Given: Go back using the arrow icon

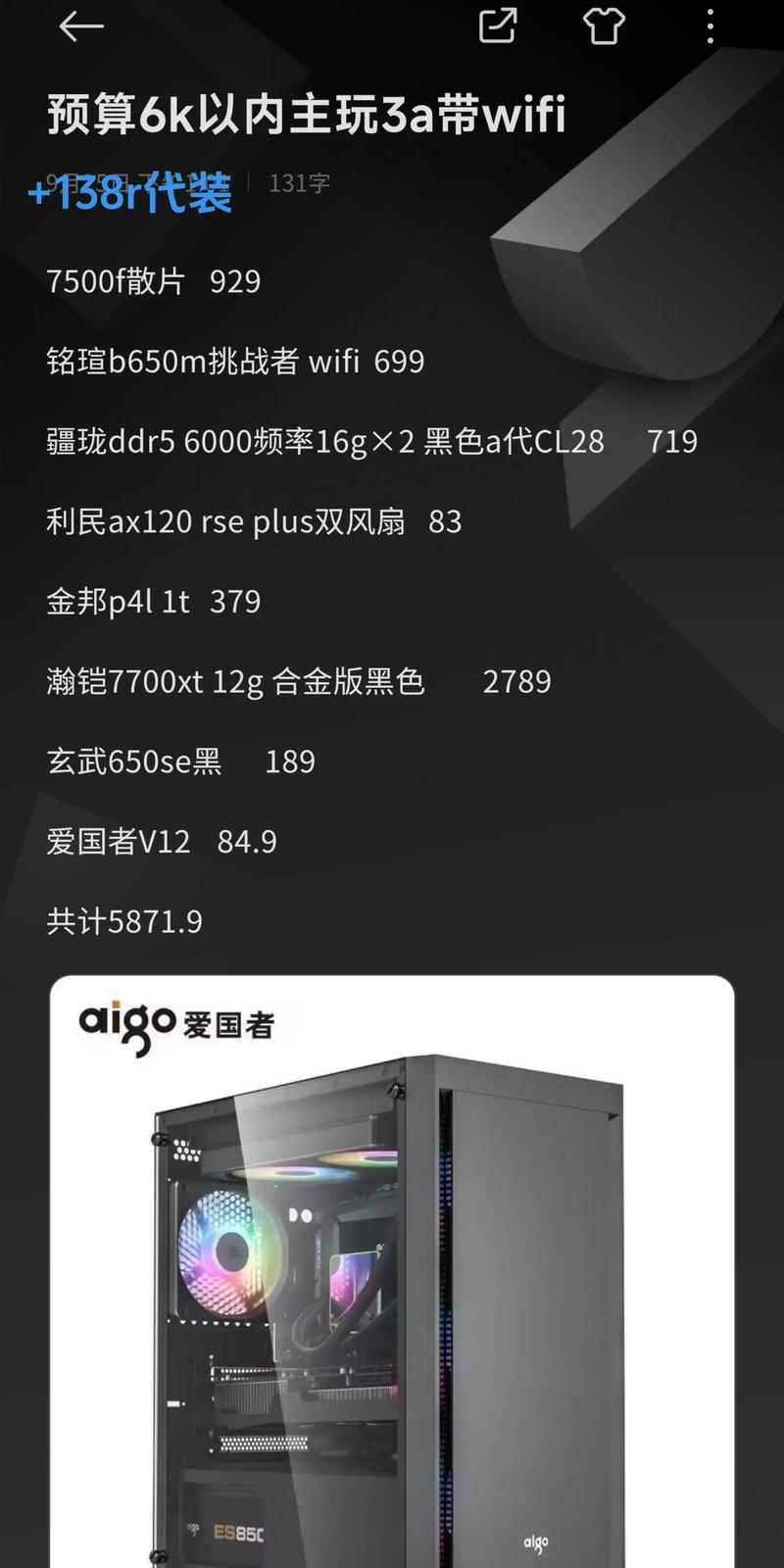Looking at the screenshot, I should click(x=80, y=26).
